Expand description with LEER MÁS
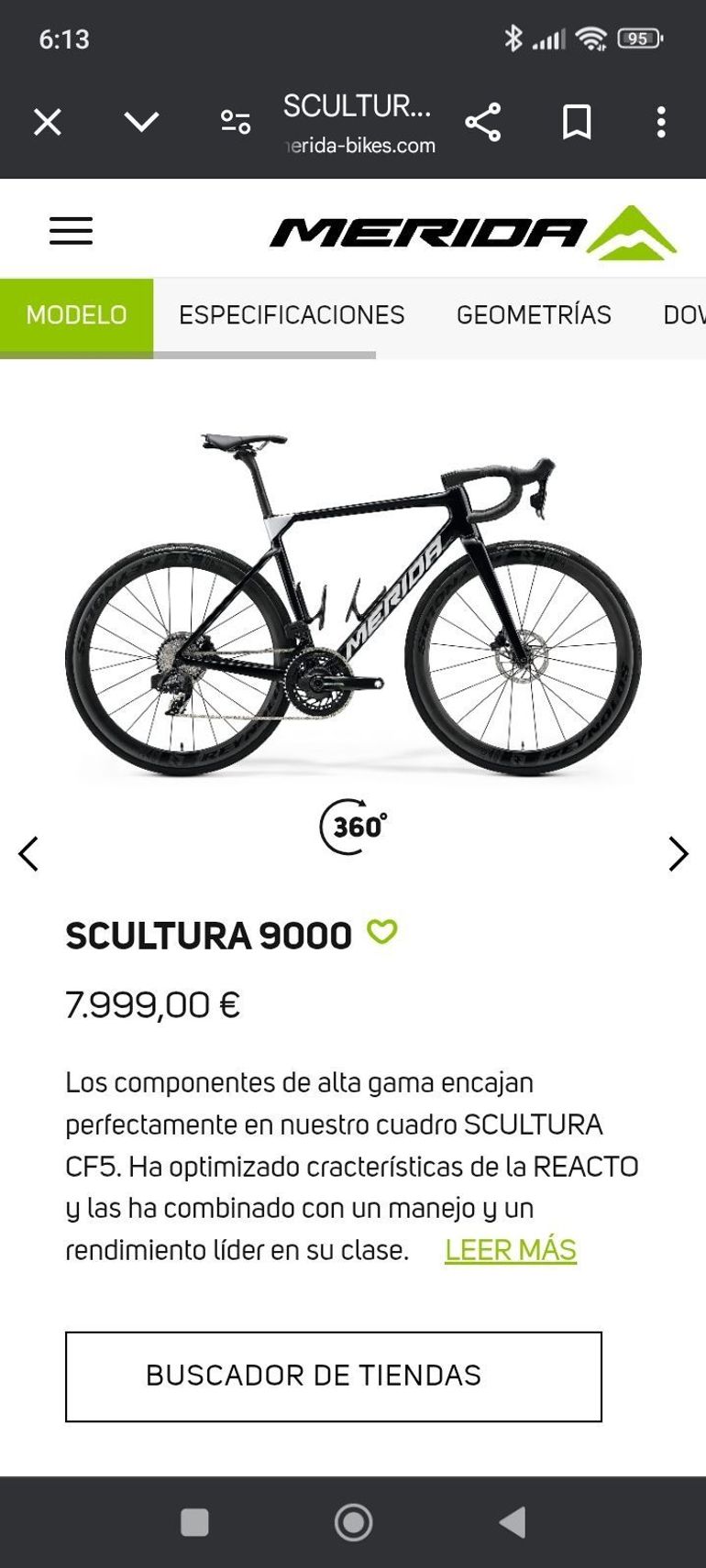The image size is (706, 1568). 511,1250
